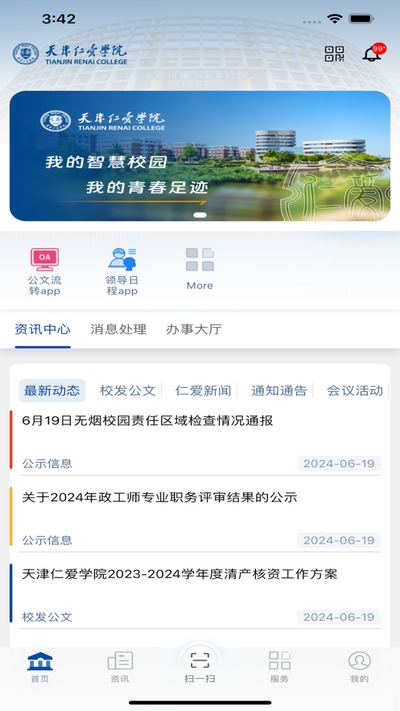Open the More apps grid

pyautogui.click(x=200, y=269)
